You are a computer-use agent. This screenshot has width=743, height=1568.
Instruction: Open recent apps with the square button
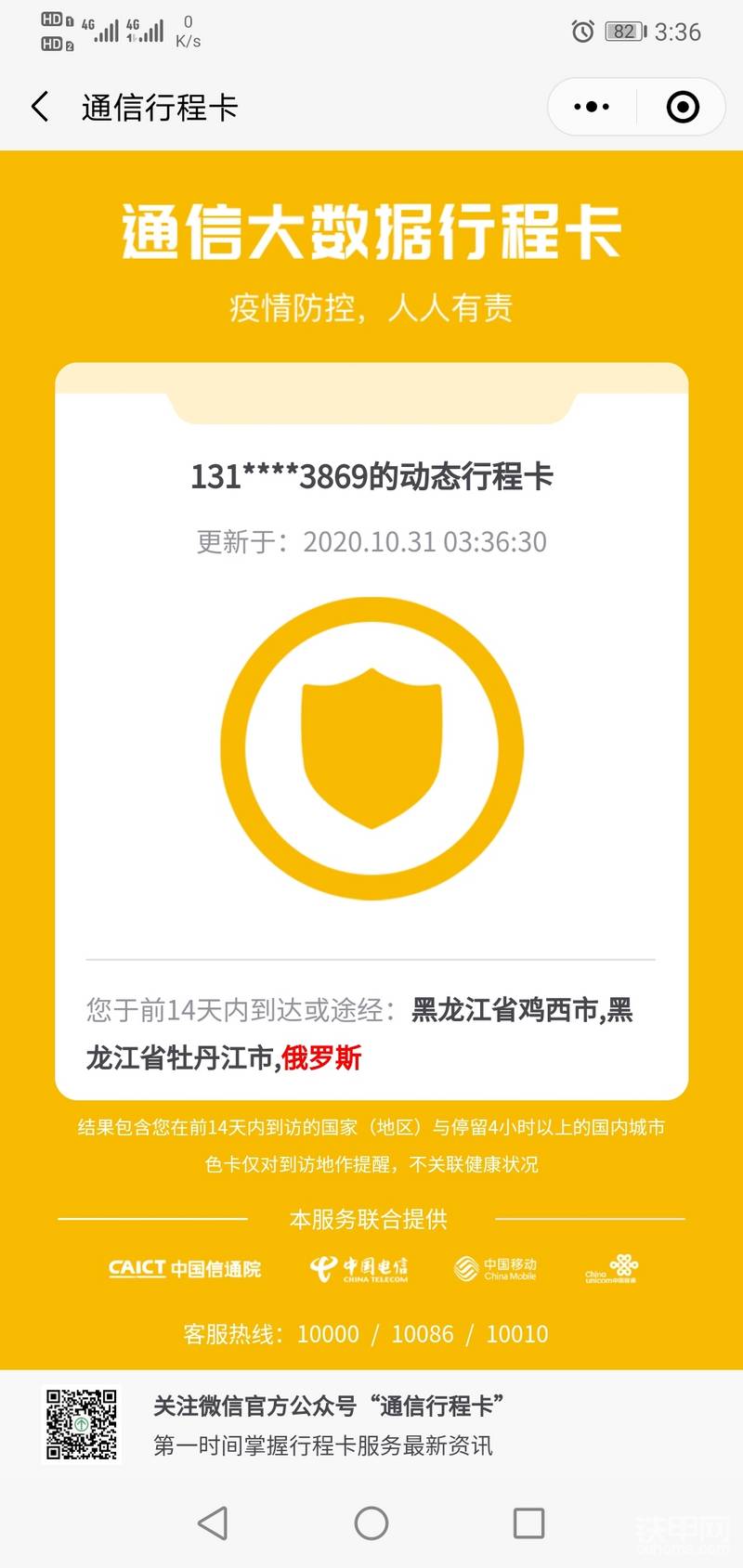point(528,1523)
